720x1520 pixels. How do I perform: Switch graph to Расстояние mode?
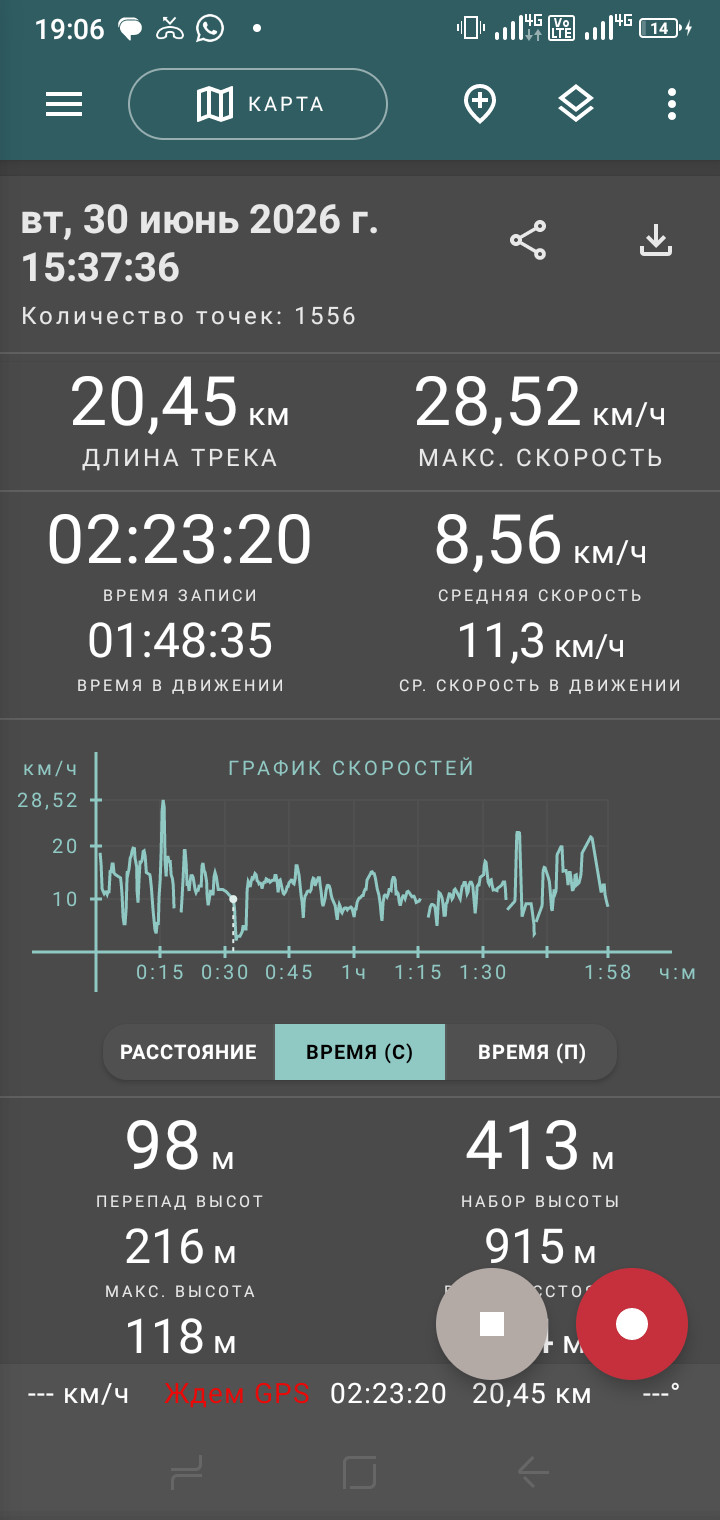coord(189,1052)
